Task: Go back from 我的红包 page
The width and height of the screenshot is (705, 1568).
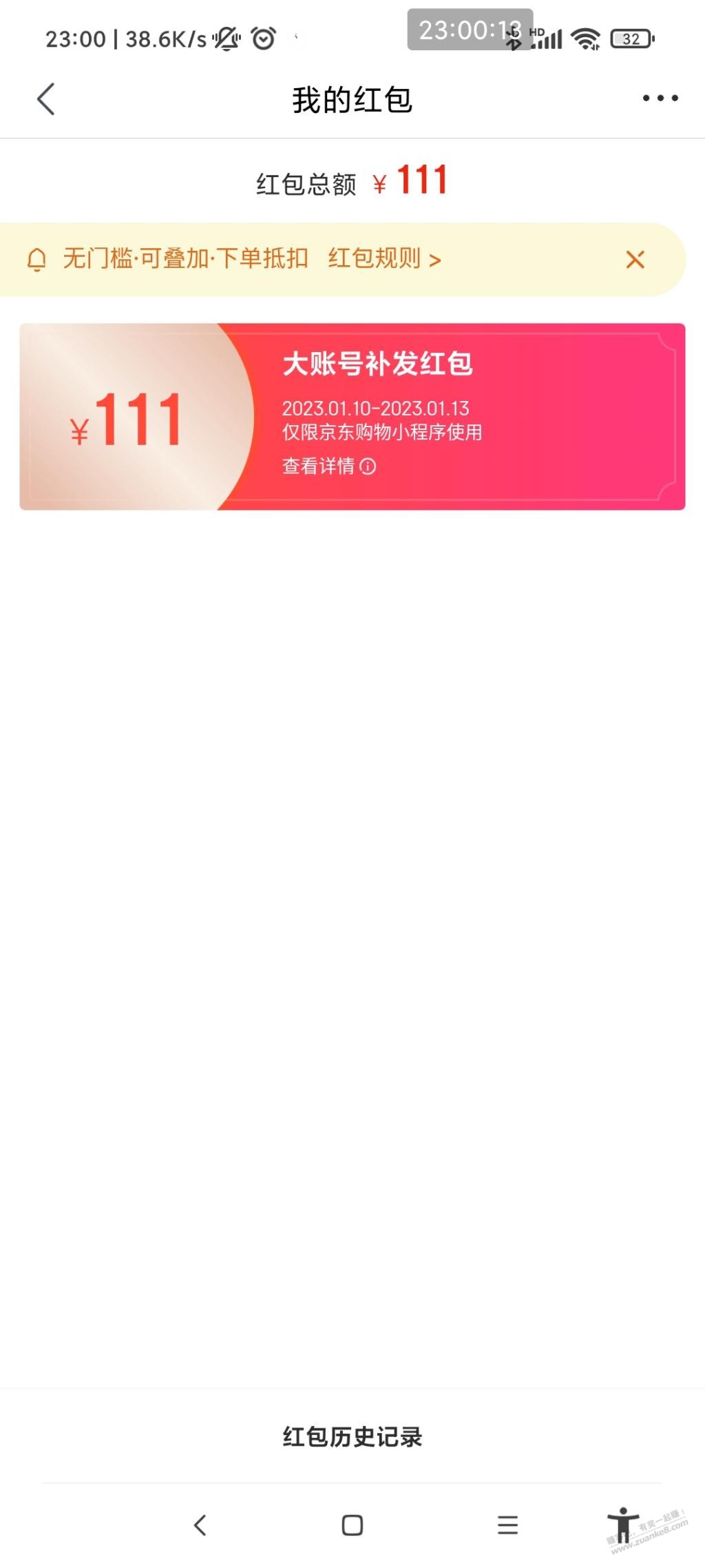Action: 46,99
